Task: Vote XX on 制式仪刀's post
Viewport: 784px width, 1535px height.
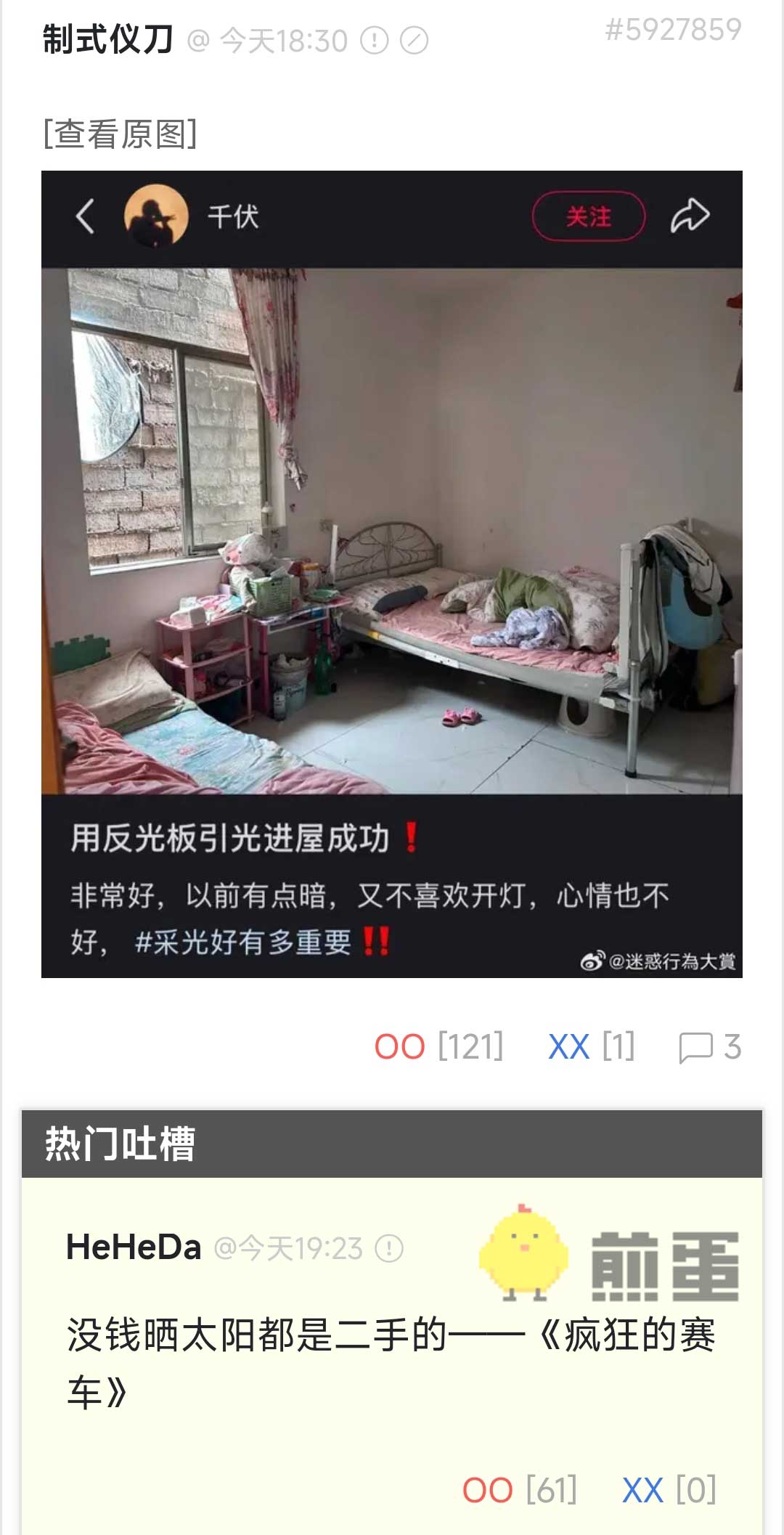Action: tap(568, 1046)
